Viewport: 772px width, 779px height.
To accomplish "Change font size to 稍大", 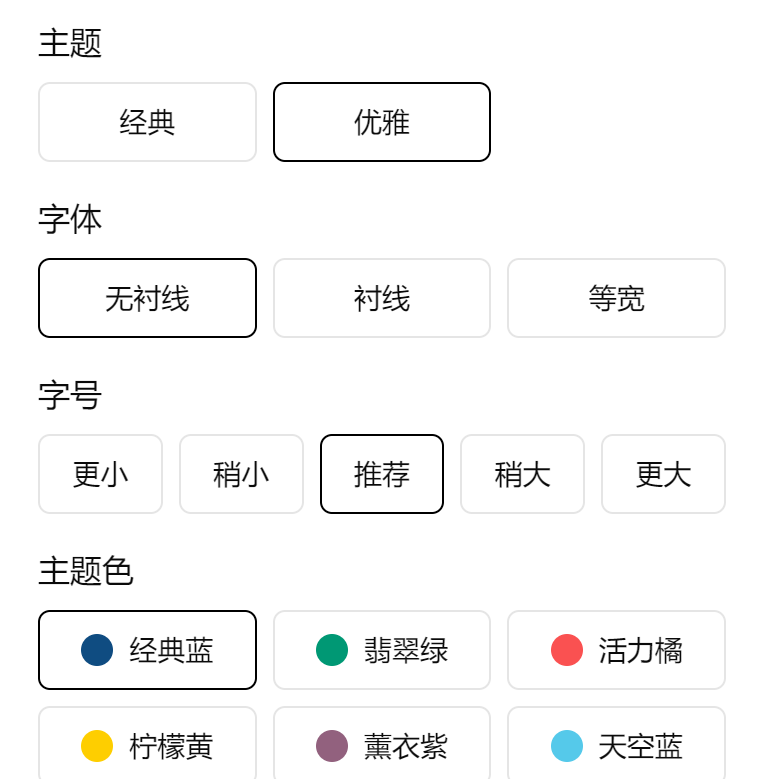I will (522, 474).
